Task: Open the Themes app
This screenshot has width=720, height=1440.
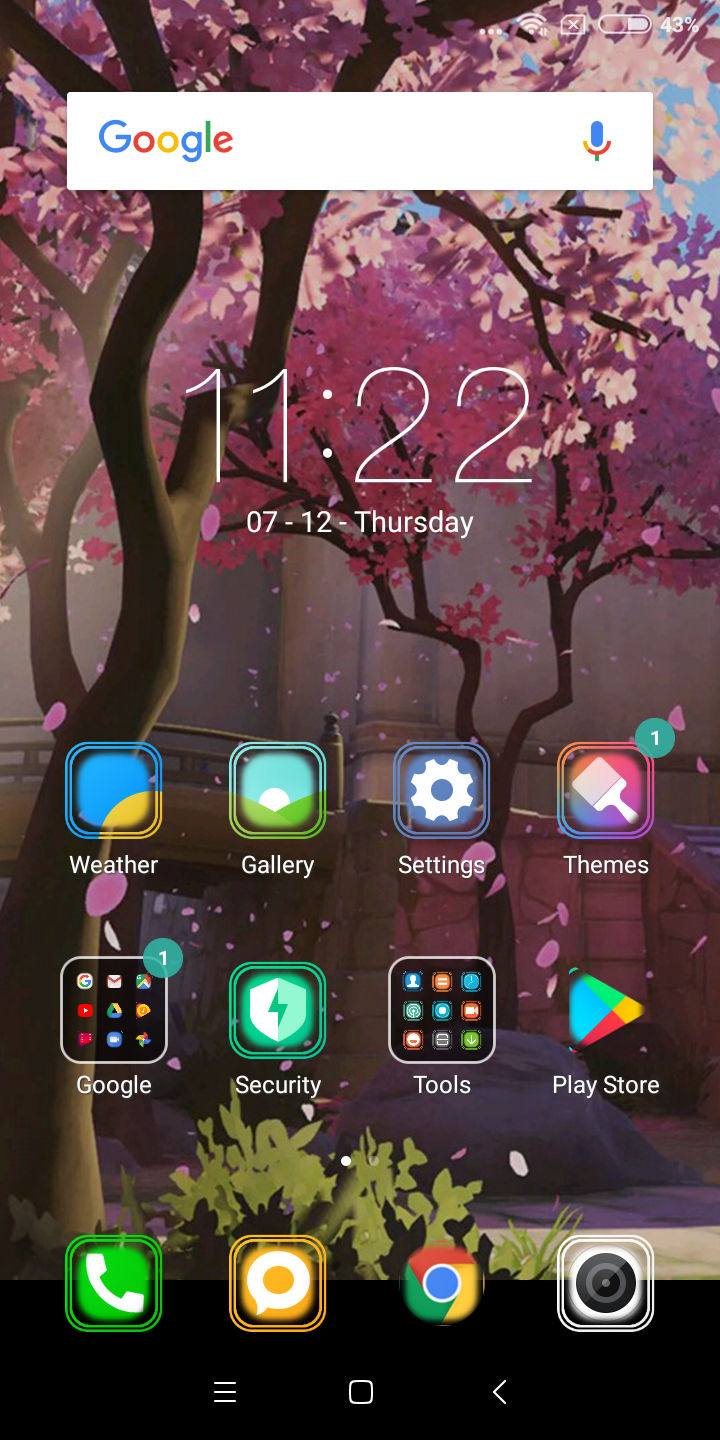Action: coord(606,790)
